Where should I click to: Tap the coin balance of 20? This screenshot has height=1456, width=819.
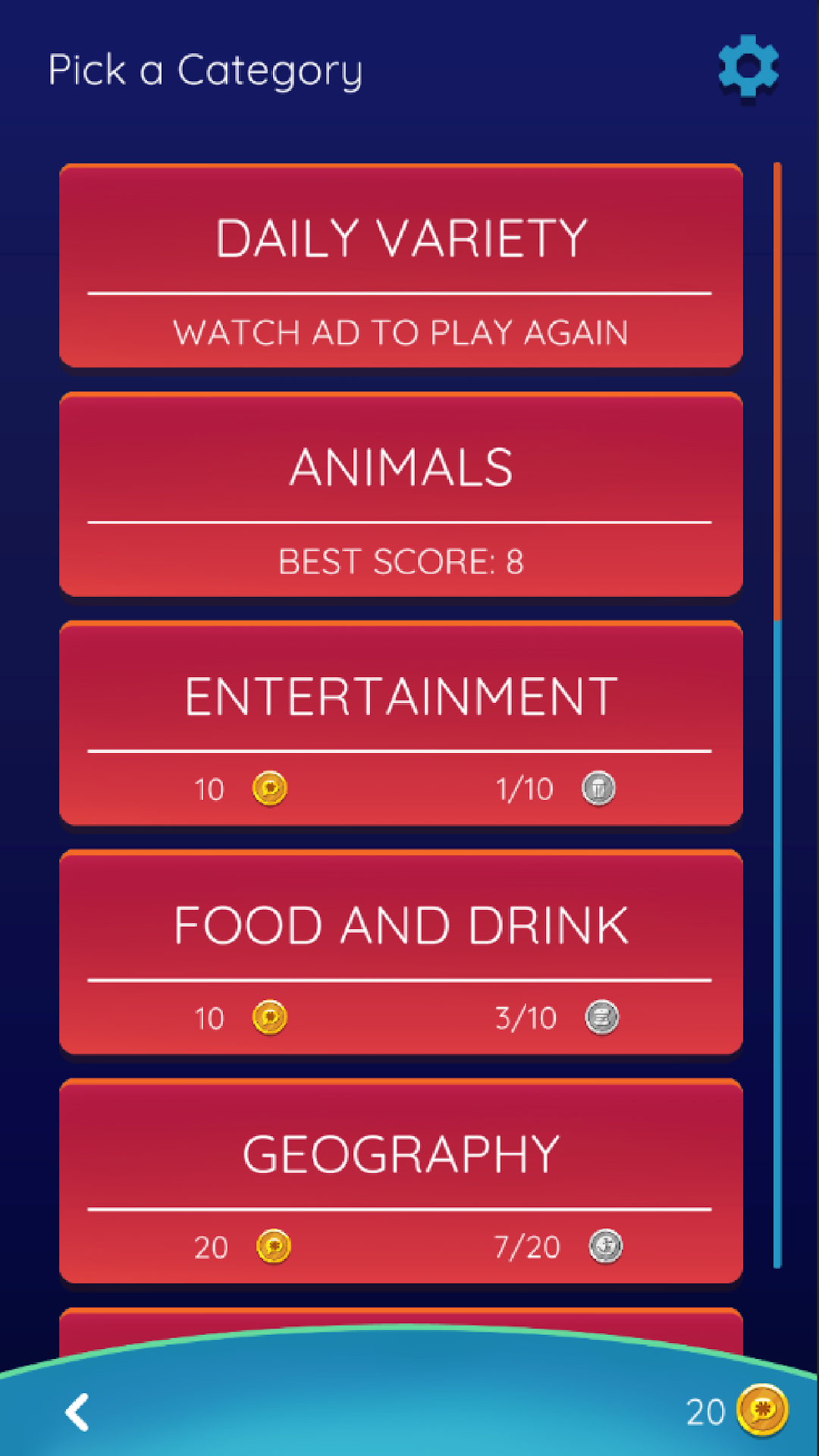(x=736, y=1411)
